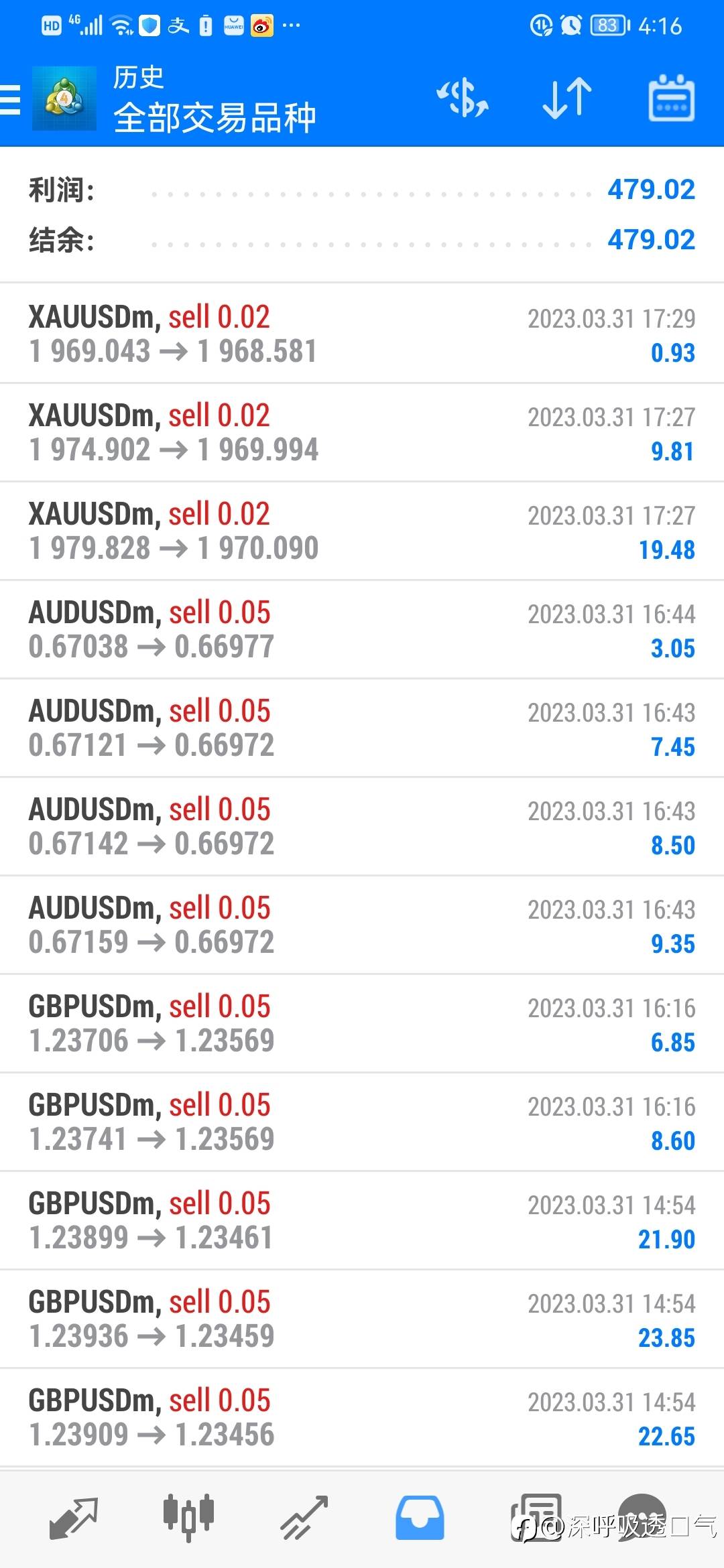
Task: Open the symbol filter currency icon
Action: click(x=463, y=99)
